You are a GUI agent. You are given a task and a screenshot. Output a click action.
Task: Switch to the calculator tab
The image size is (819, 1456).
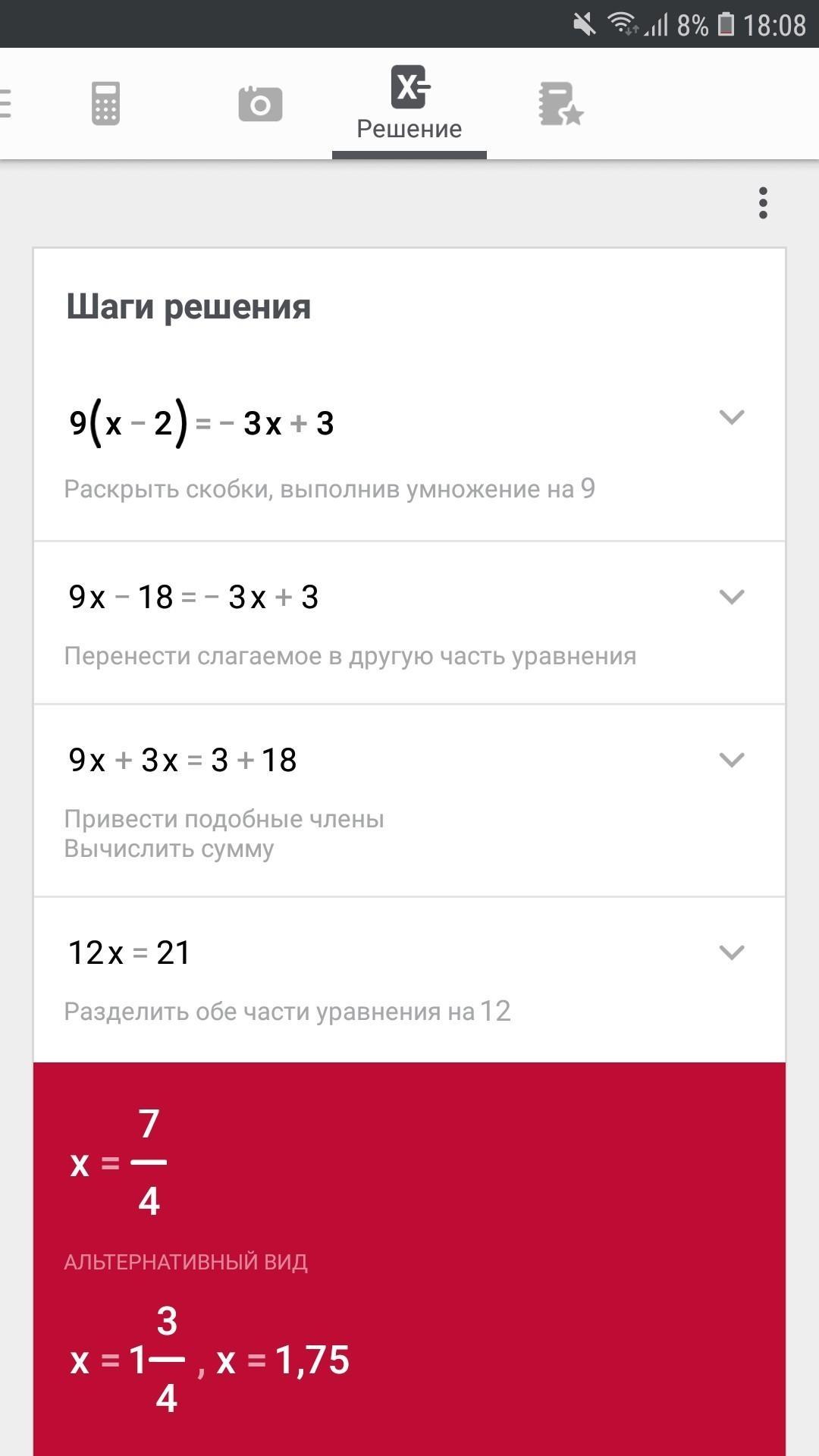pos(105,103)
